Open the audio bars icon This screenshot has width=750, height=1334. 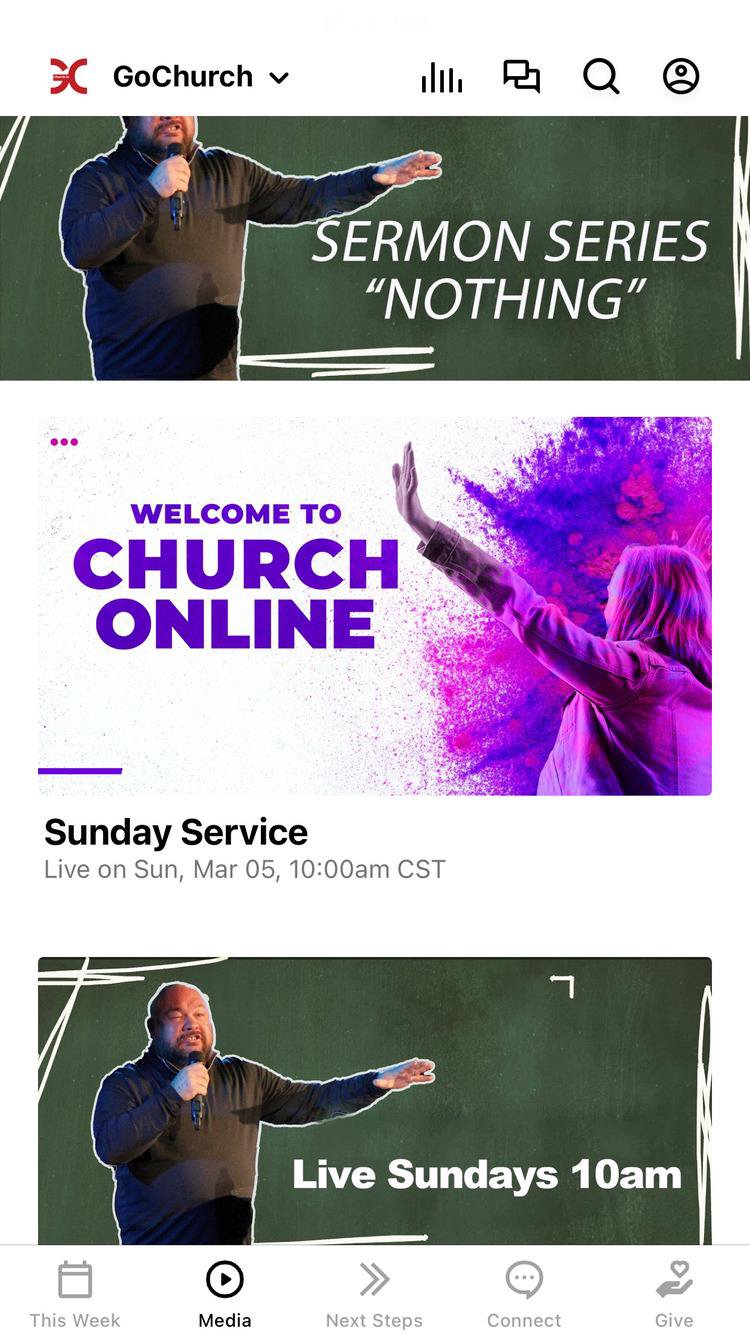click(442, 77)
